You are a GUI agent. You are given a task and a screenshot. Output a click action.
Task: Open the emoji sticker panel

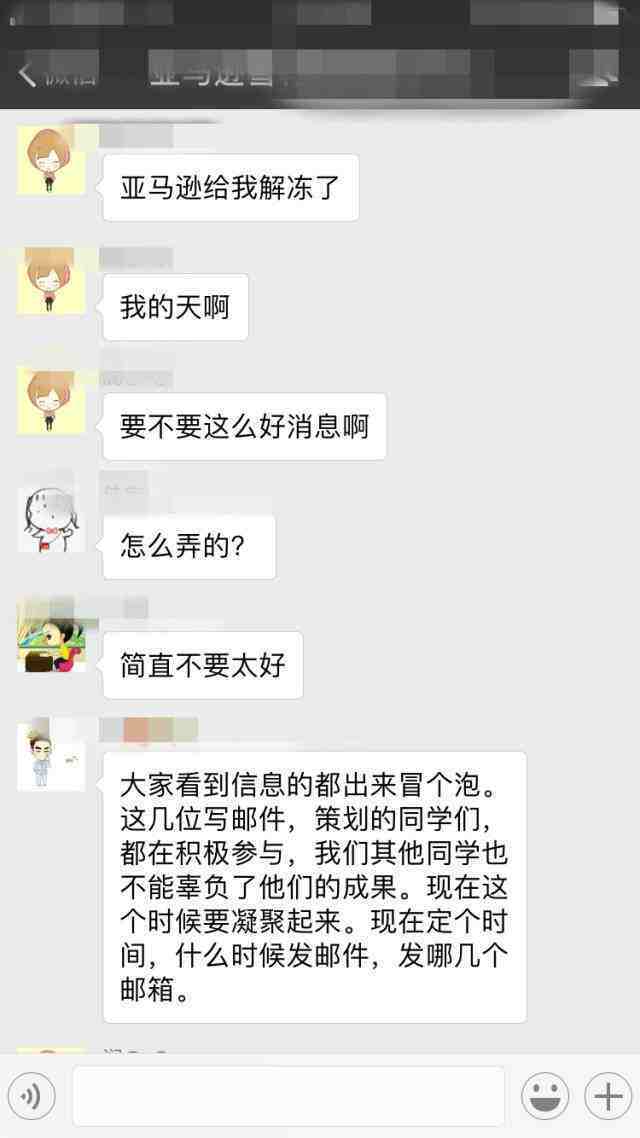(545, 1097)
